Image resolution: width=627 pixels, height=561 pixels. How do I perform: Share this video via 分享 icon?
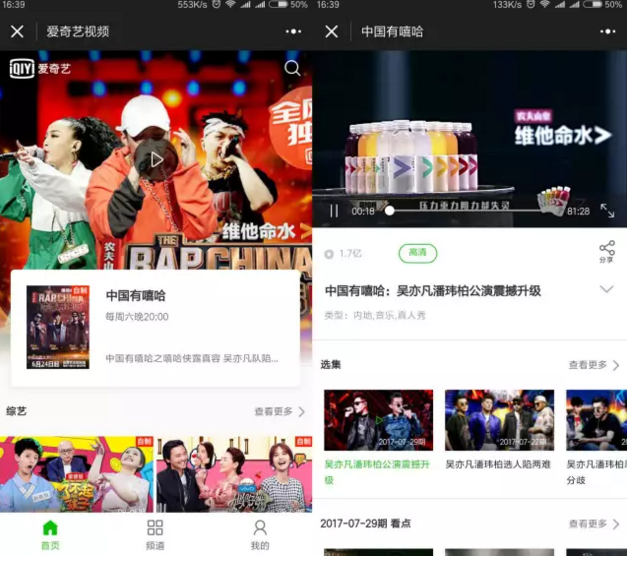[606, 251]
